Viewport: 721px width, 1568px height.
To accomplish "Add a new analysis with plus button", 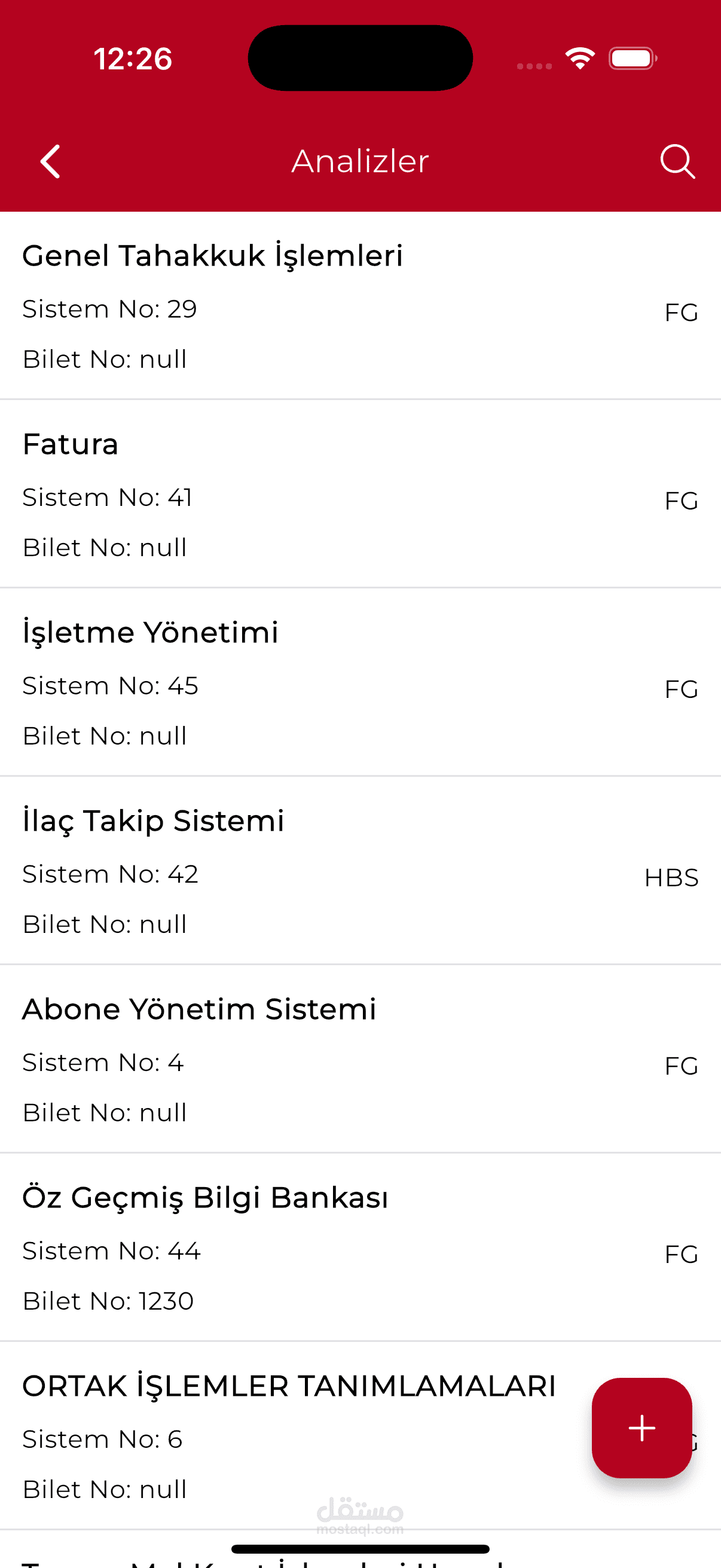I will coord(641,1427).
